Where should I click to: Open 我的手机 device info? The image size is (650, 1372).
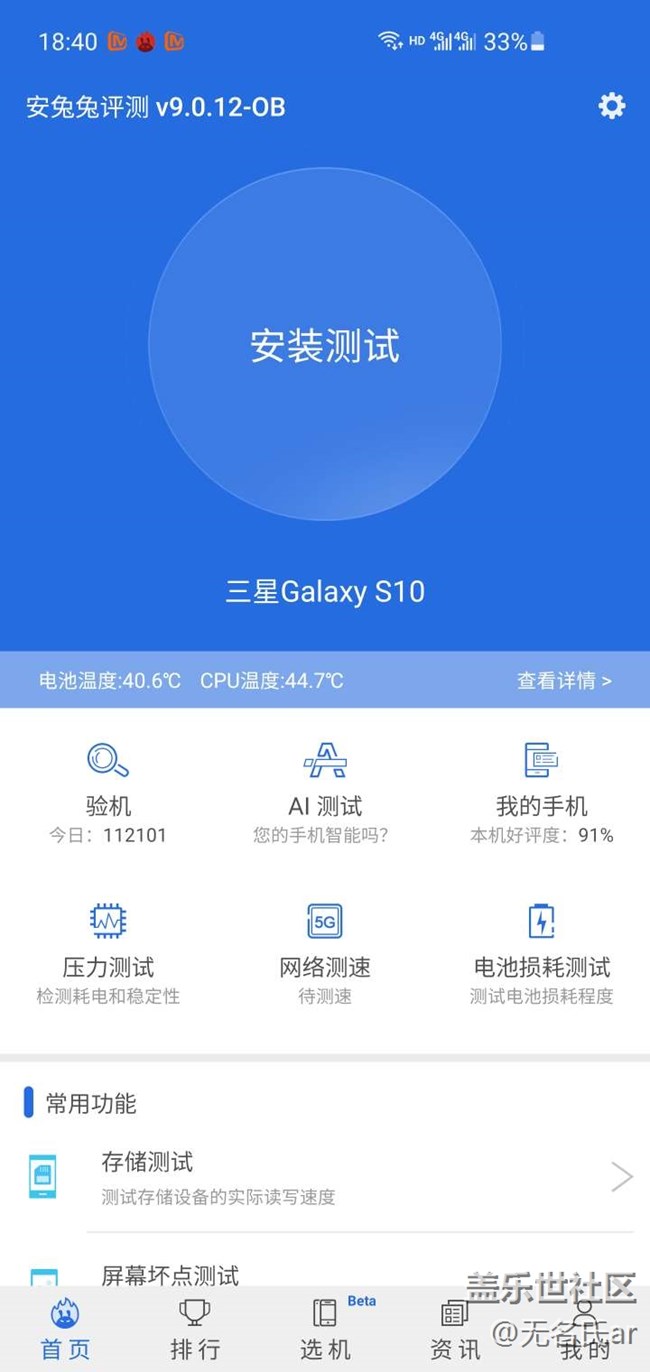pos(541,791)
